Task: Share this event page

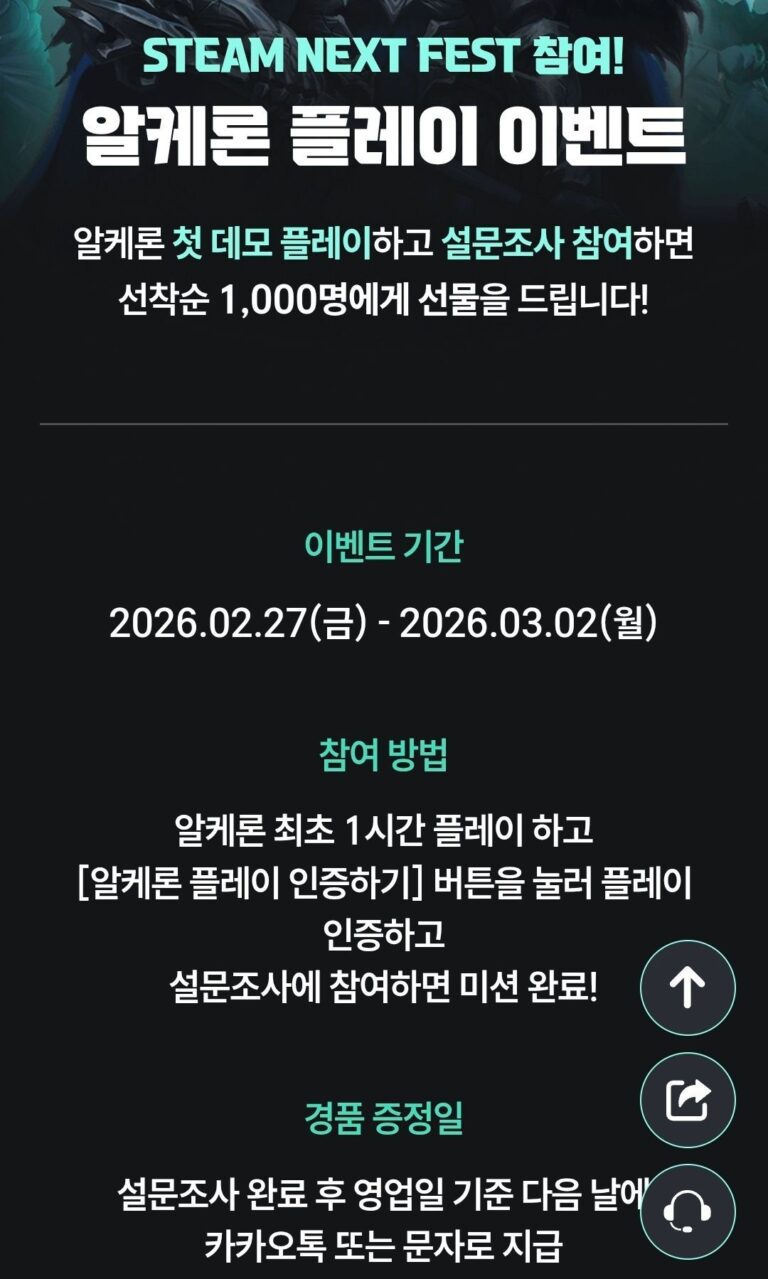Action: click(687, 1100)
